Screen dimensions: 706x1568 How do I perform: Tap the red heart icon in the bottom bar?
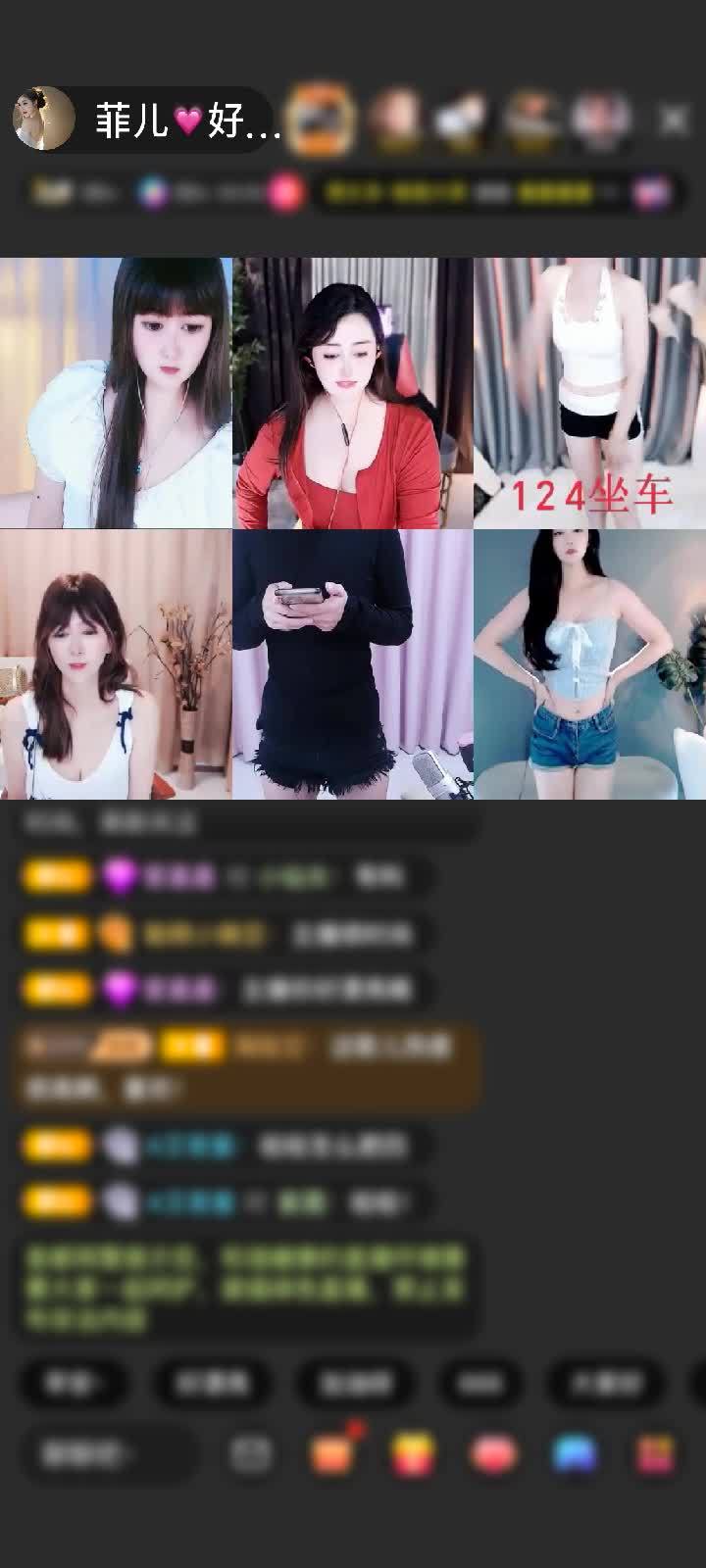tap(494, 1455)
